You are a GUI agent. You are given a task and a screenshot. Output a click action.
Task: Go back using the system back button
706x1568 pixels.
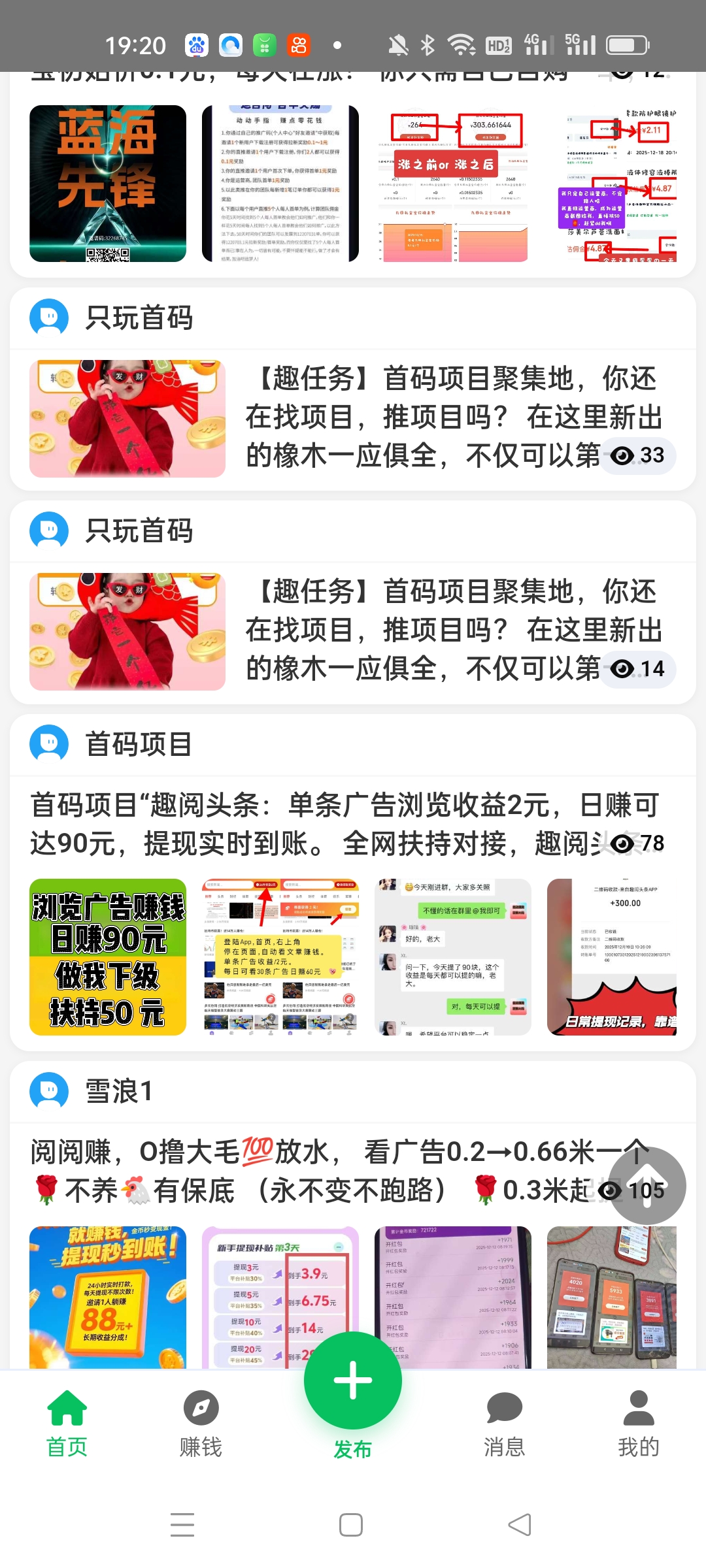[x=520, y=1525]
